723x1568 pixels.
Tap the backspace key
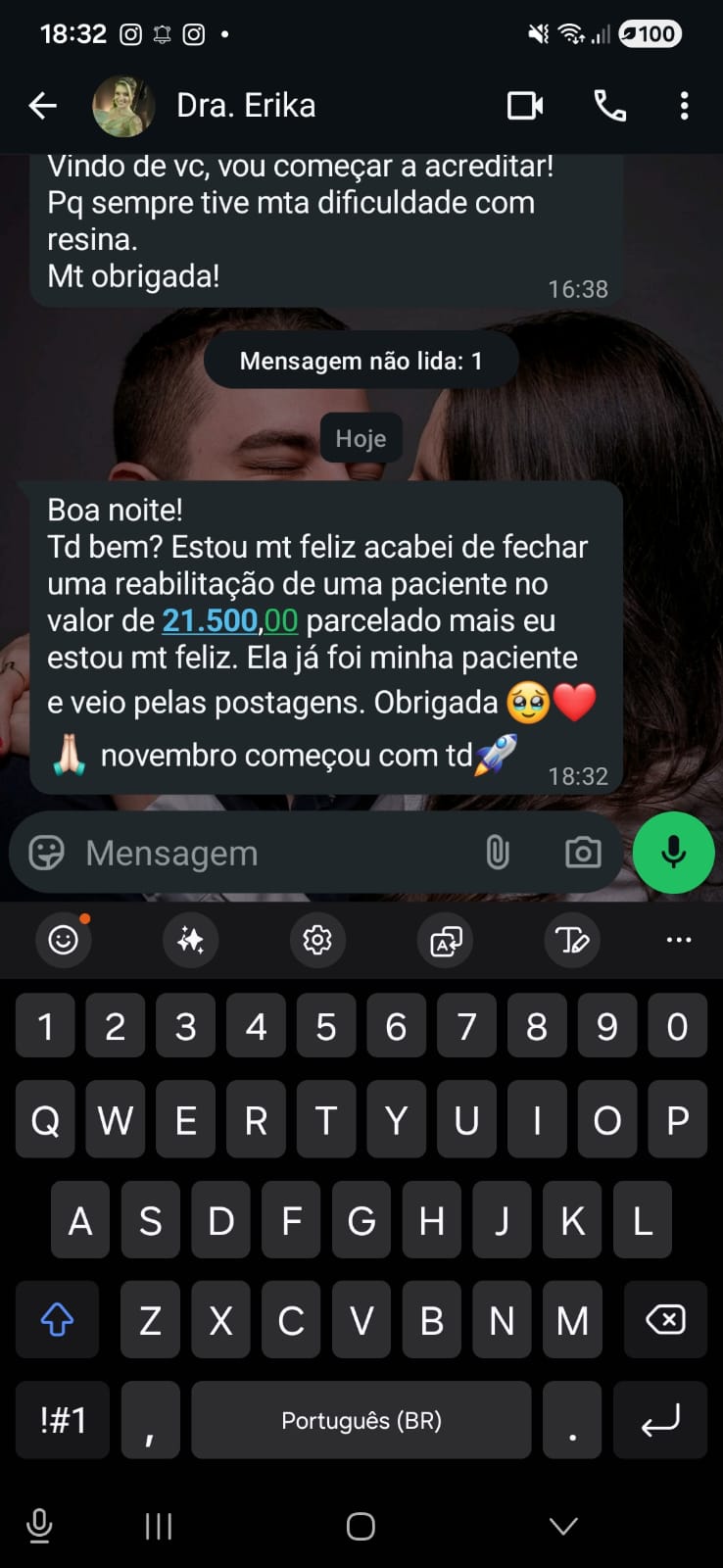pyautogui.click(x=666, y=1320)
